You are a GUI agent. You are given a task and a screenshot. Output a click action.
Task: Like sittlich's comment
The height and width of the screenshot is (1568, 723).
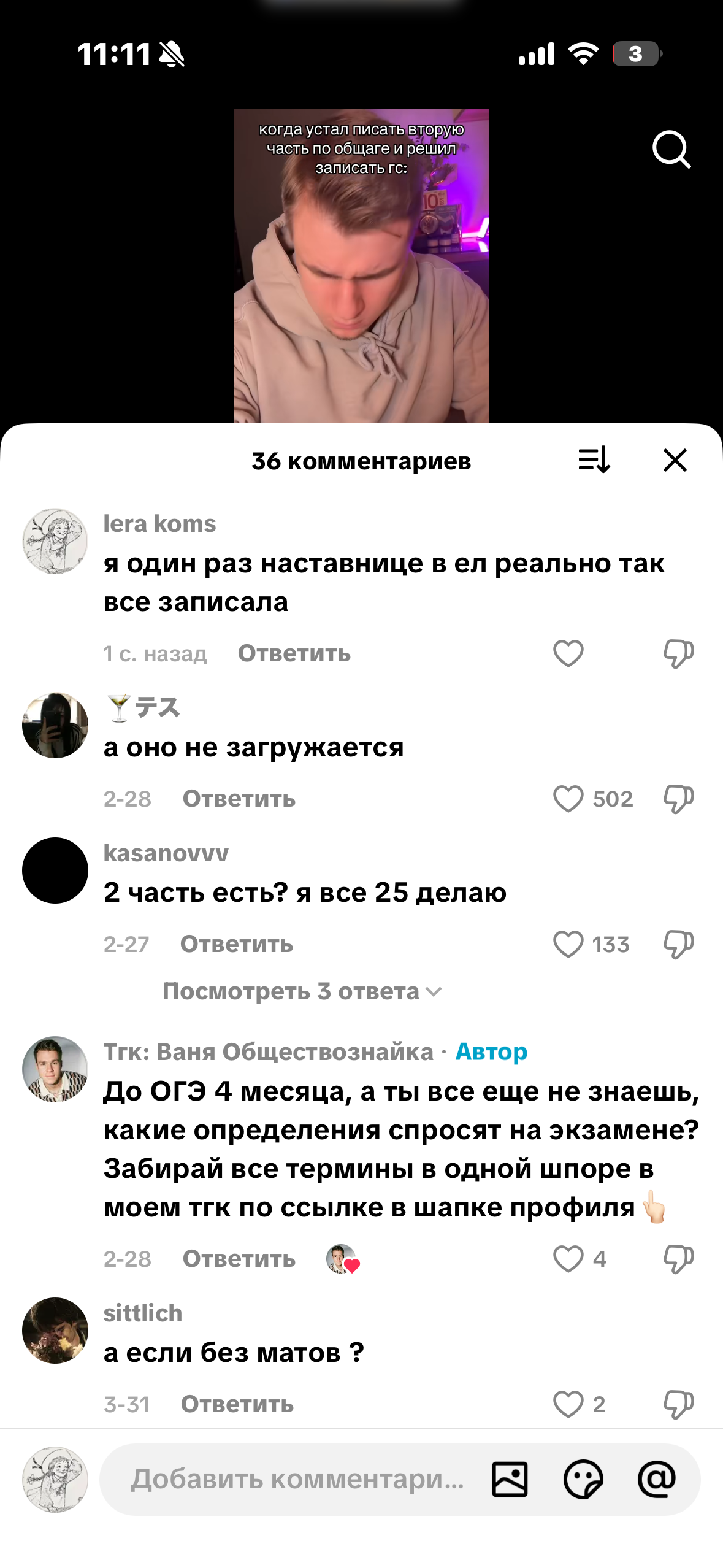tap(568, 1404)
